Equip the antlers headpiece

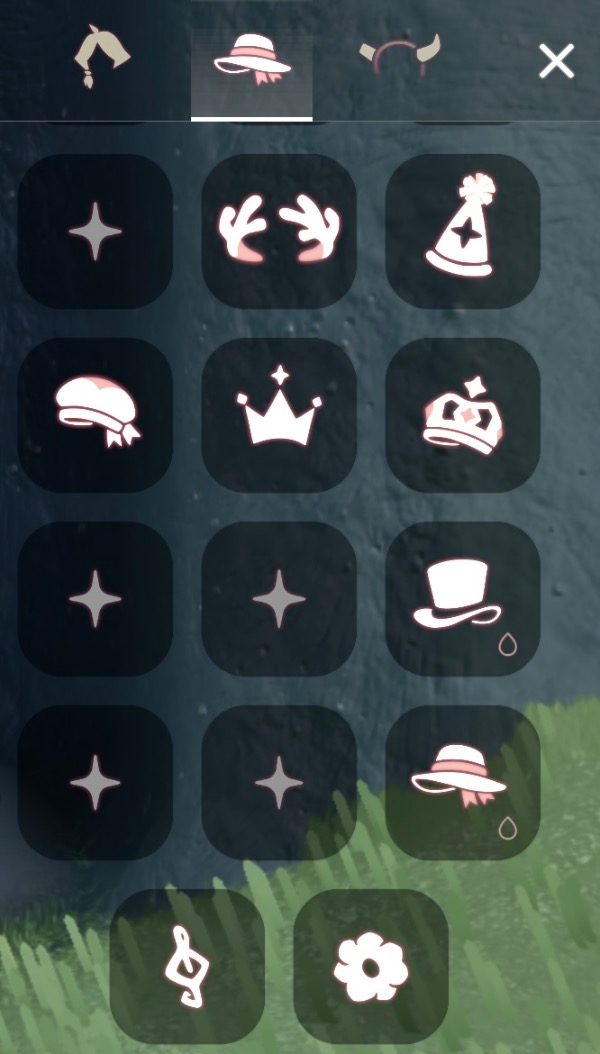tap(279, 230)
